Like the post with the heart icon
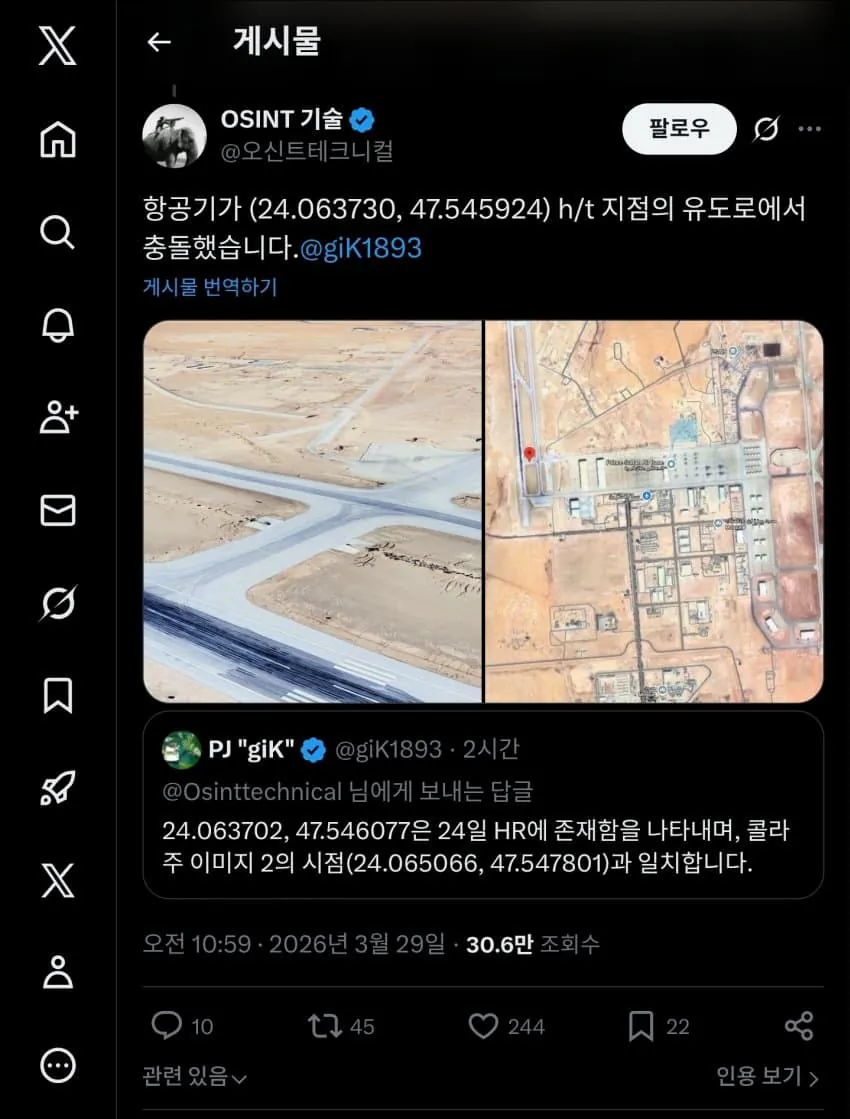The width and height of the screenshot is (850, 1119). point(483,1026)
